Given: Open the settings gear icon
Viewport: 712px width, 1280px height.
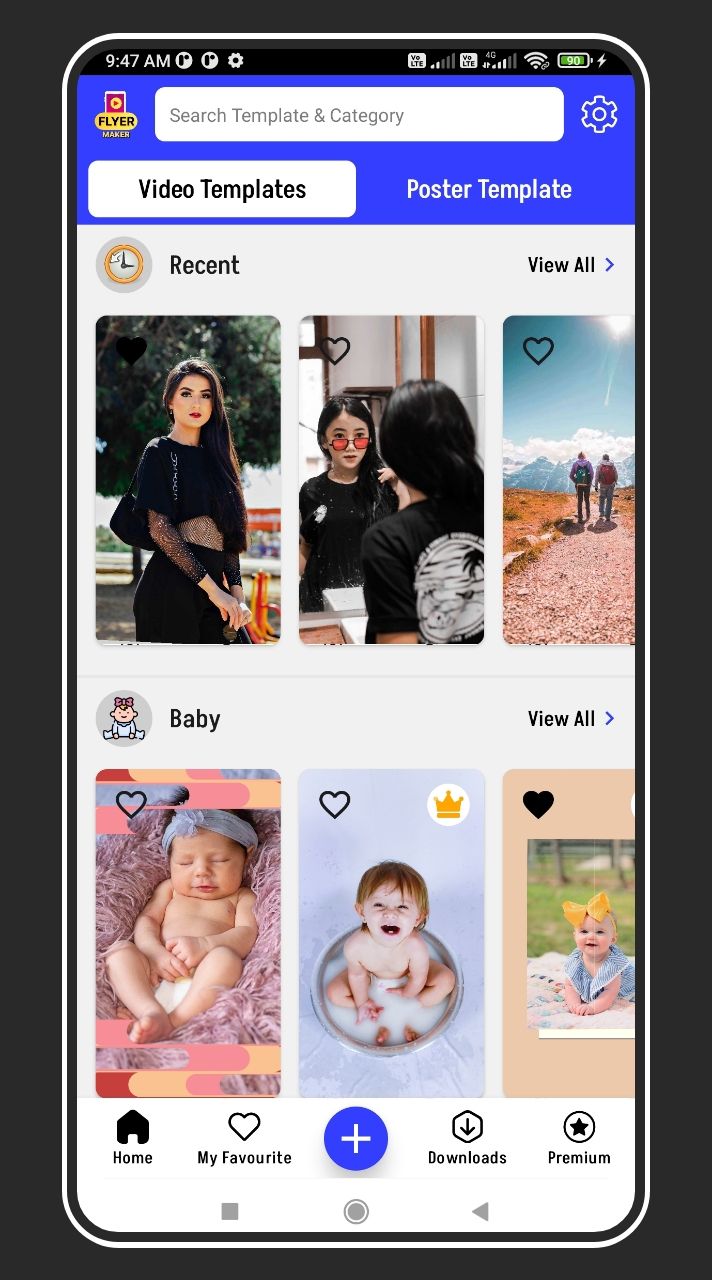Looking at the screenshot, I should pos(599,114).
